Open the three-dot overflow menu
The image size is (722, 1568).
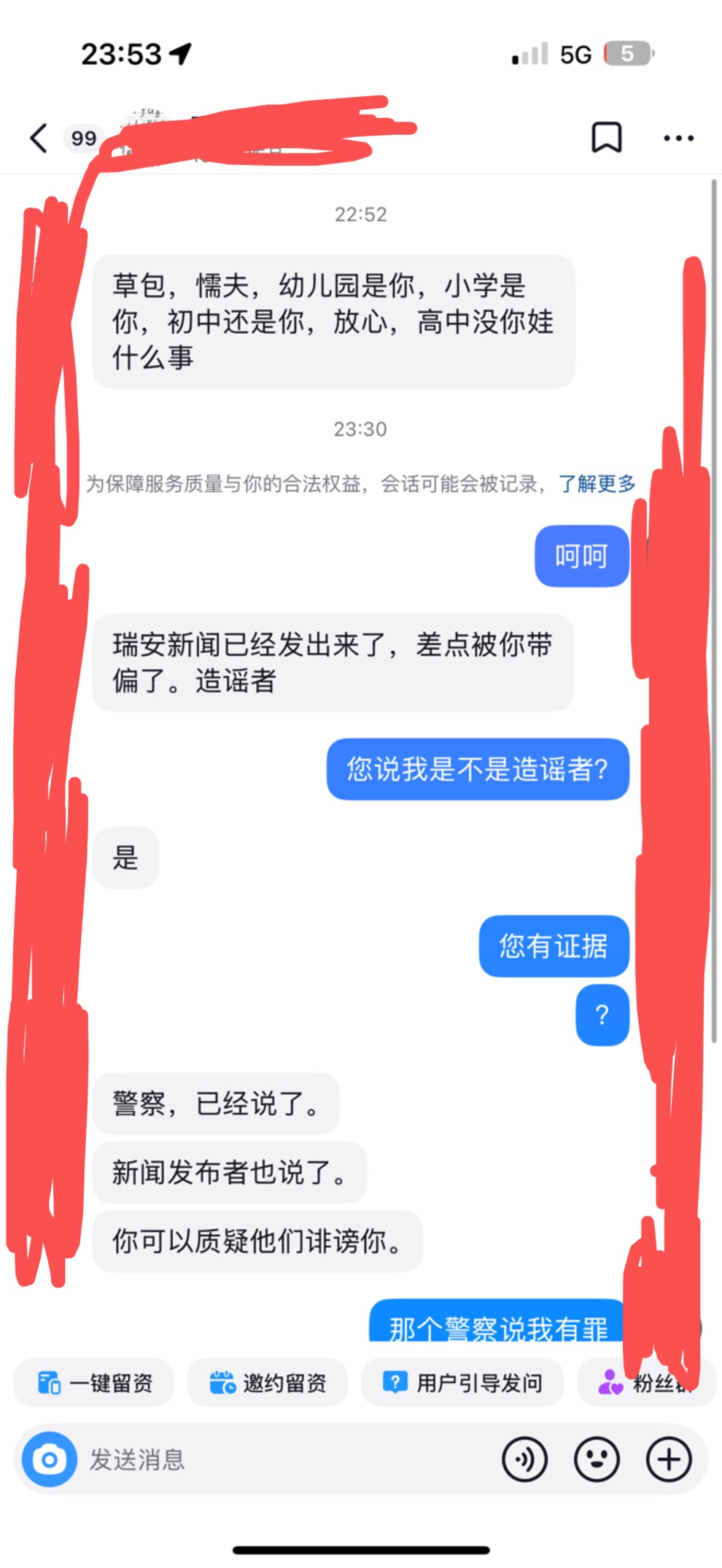(x=678, y=138)
